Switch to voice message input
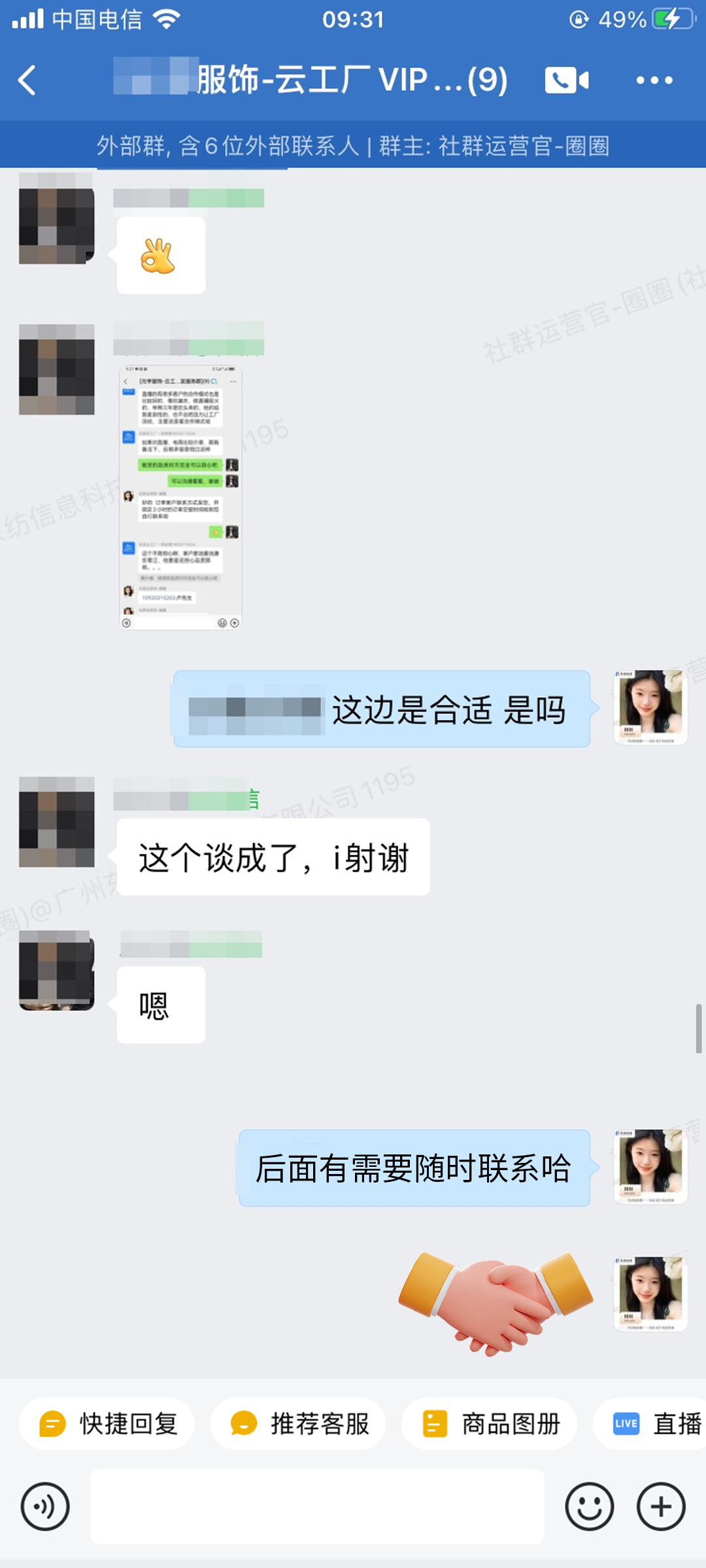This screenshot has height=1568, width=706. coord(45,1507)
